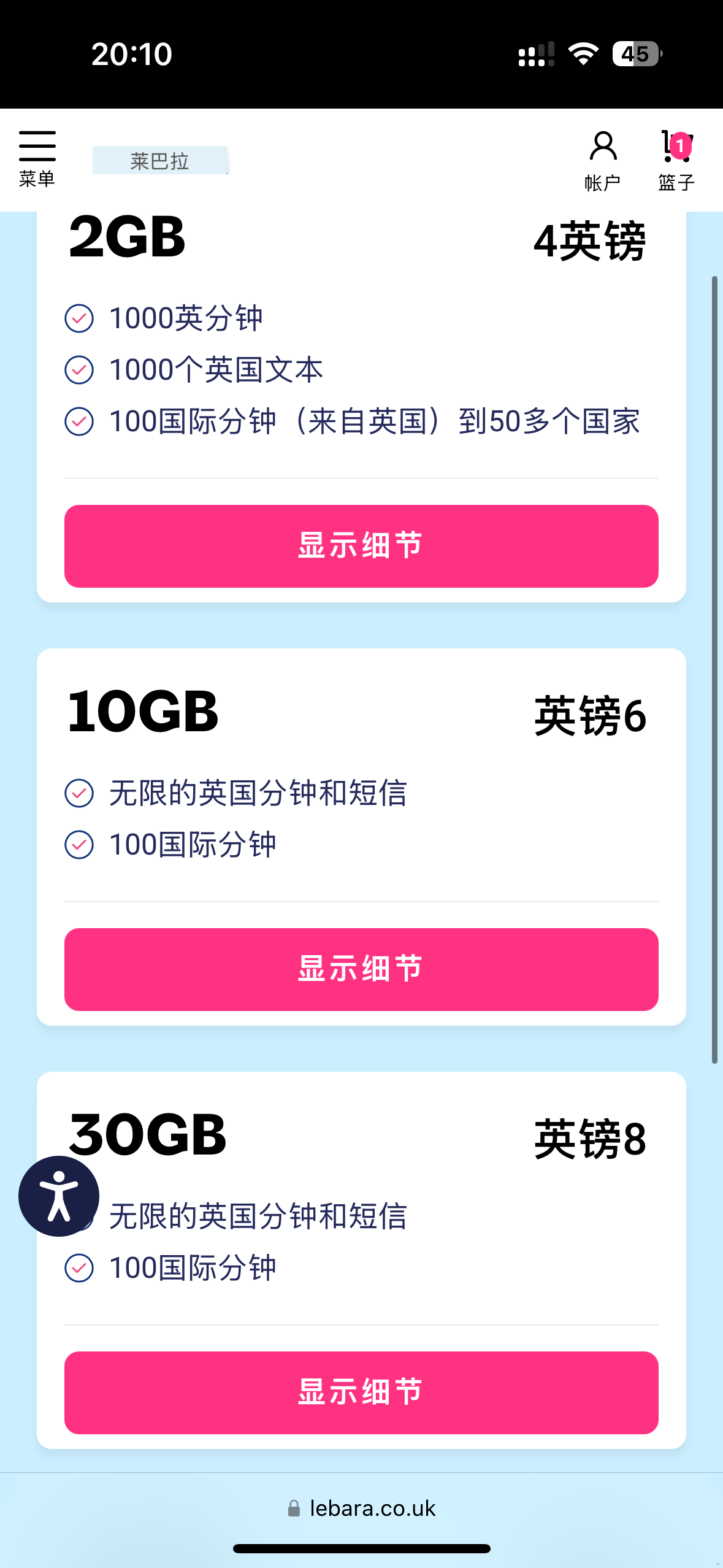This screenshot has width=723, height=1568.
Task: Tap the checkmark beside 1000个英国文本
Action: click(x=78, y=369)
